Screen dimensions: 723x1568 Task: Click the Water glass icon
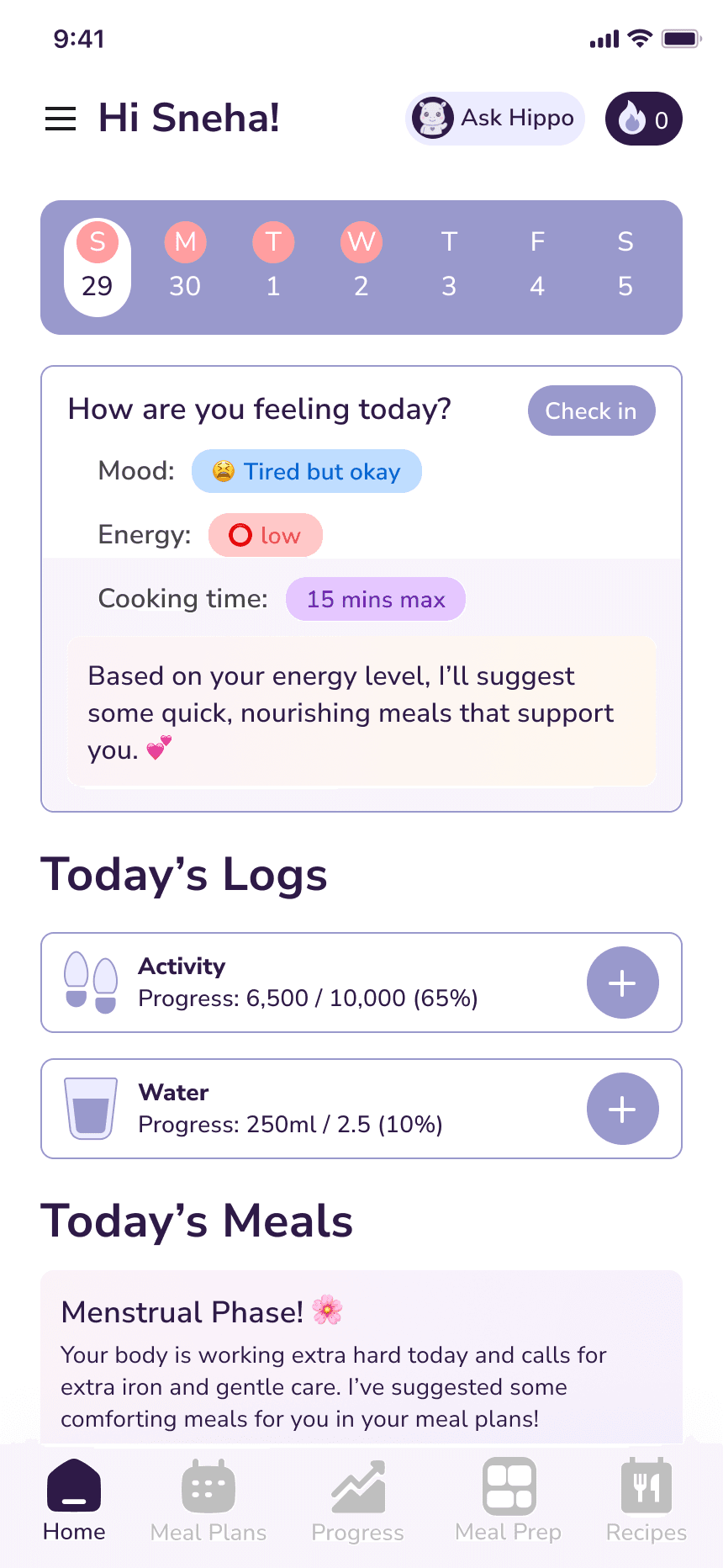(91, 1109)
